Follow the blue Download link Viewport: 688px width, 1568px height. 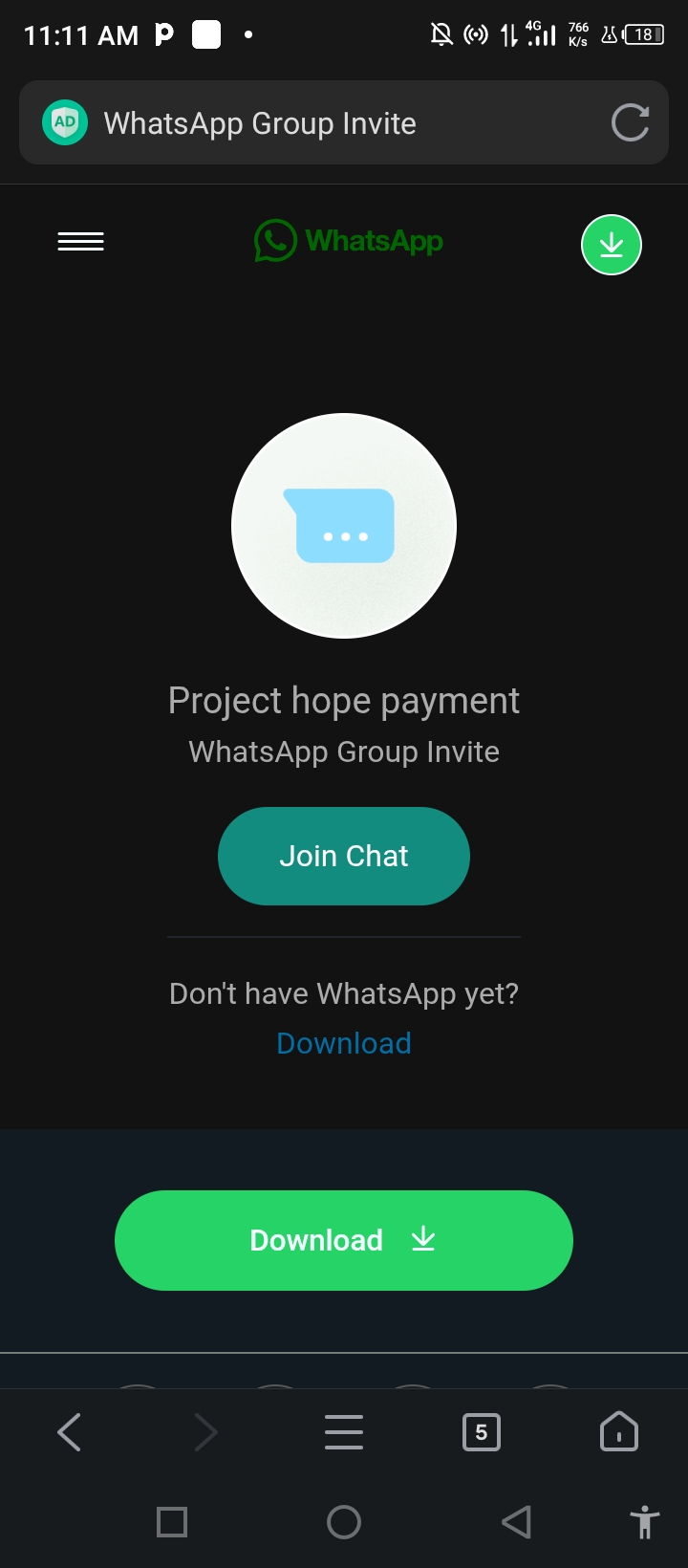(x=344, y=1043)
